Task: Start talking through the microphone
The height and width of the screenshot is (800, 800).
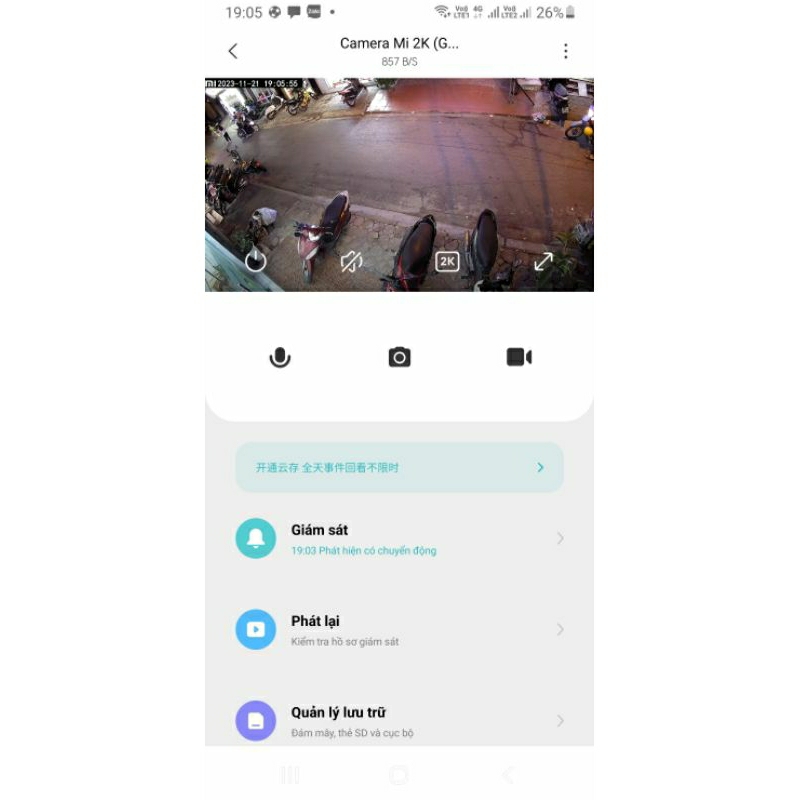Action: pos(280,357)
